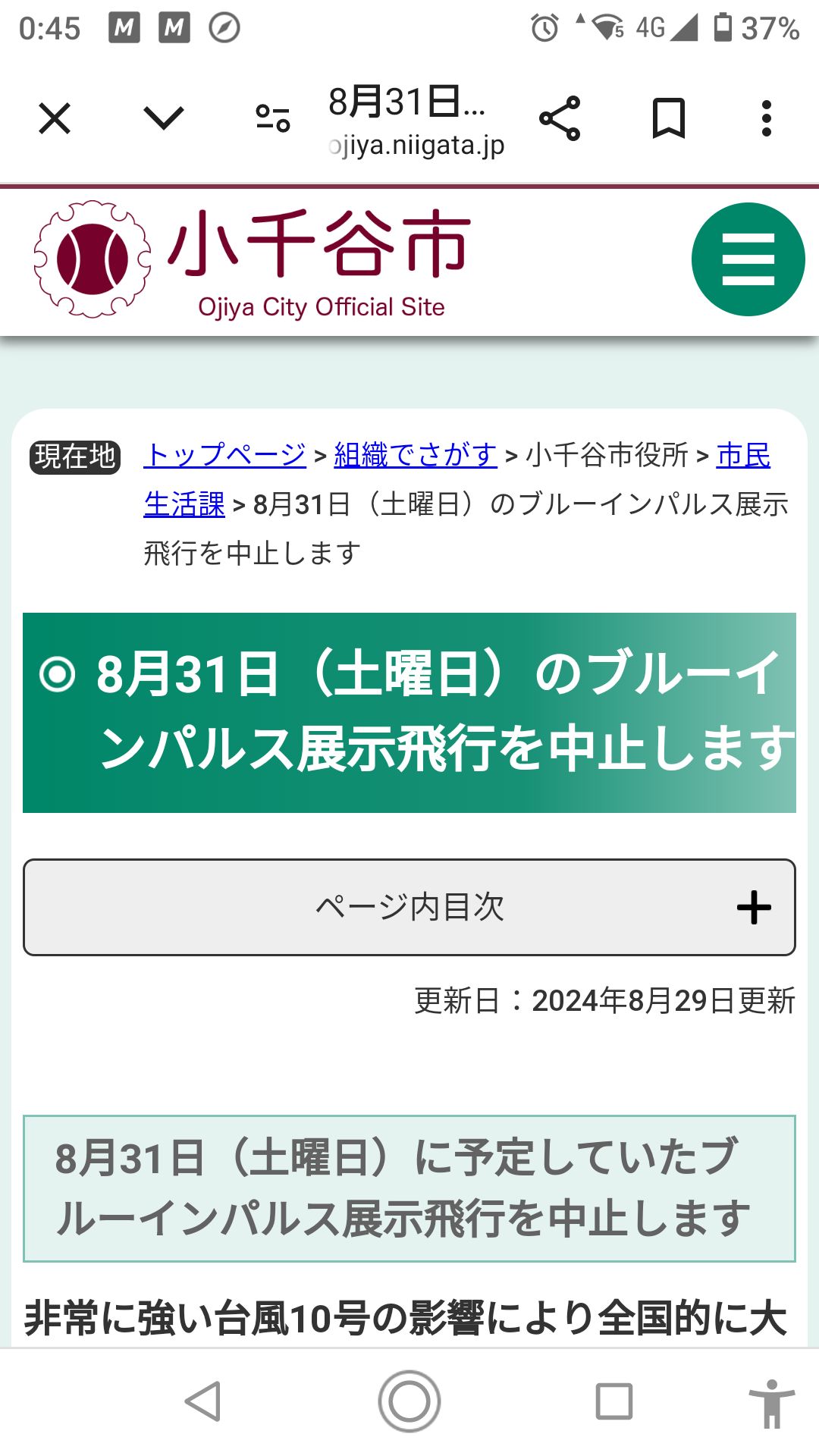Go to トップページ breadcrumb link

[225, 455]
